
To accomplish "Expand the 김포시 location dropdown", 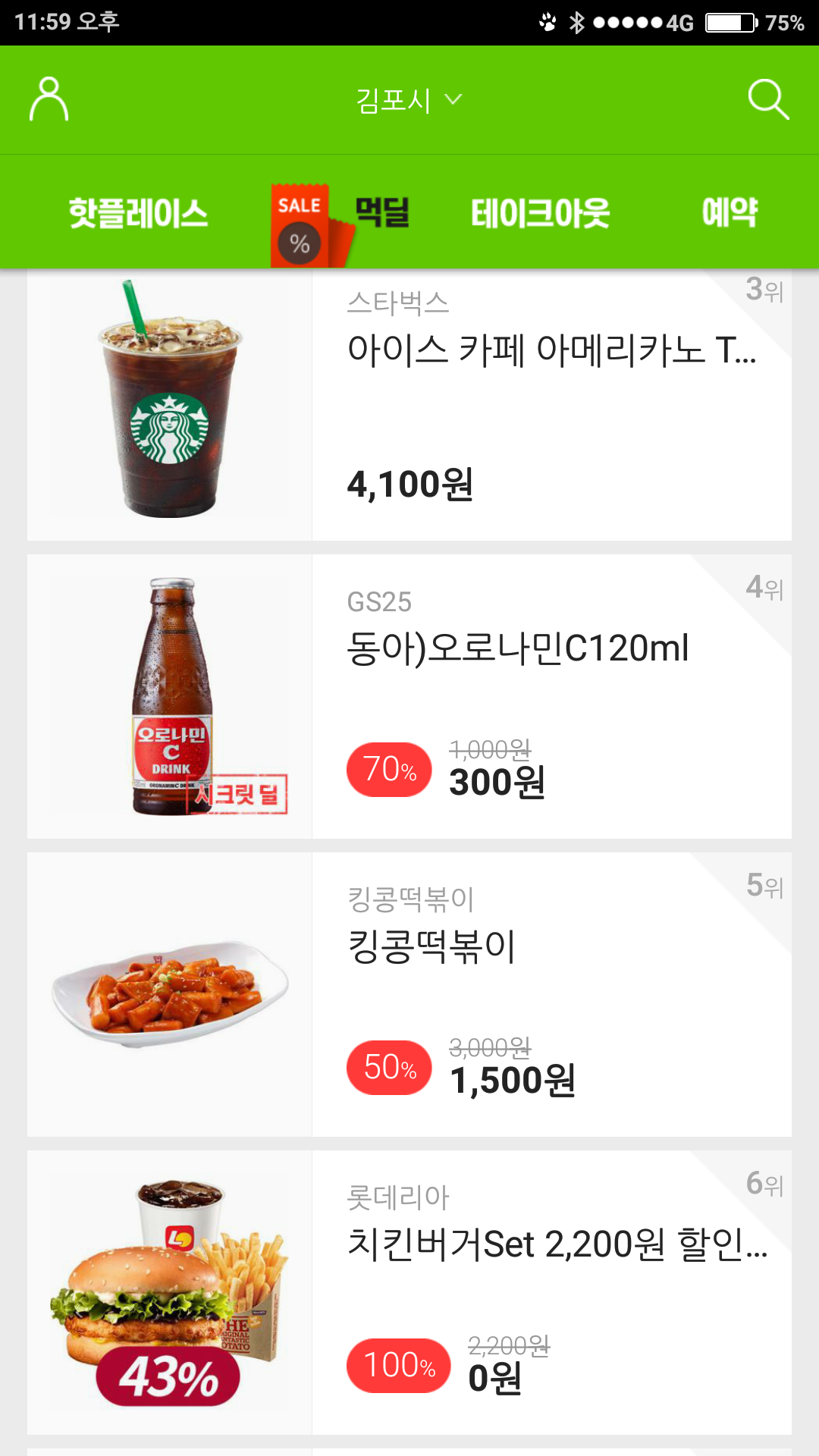I will coord(409,100).
